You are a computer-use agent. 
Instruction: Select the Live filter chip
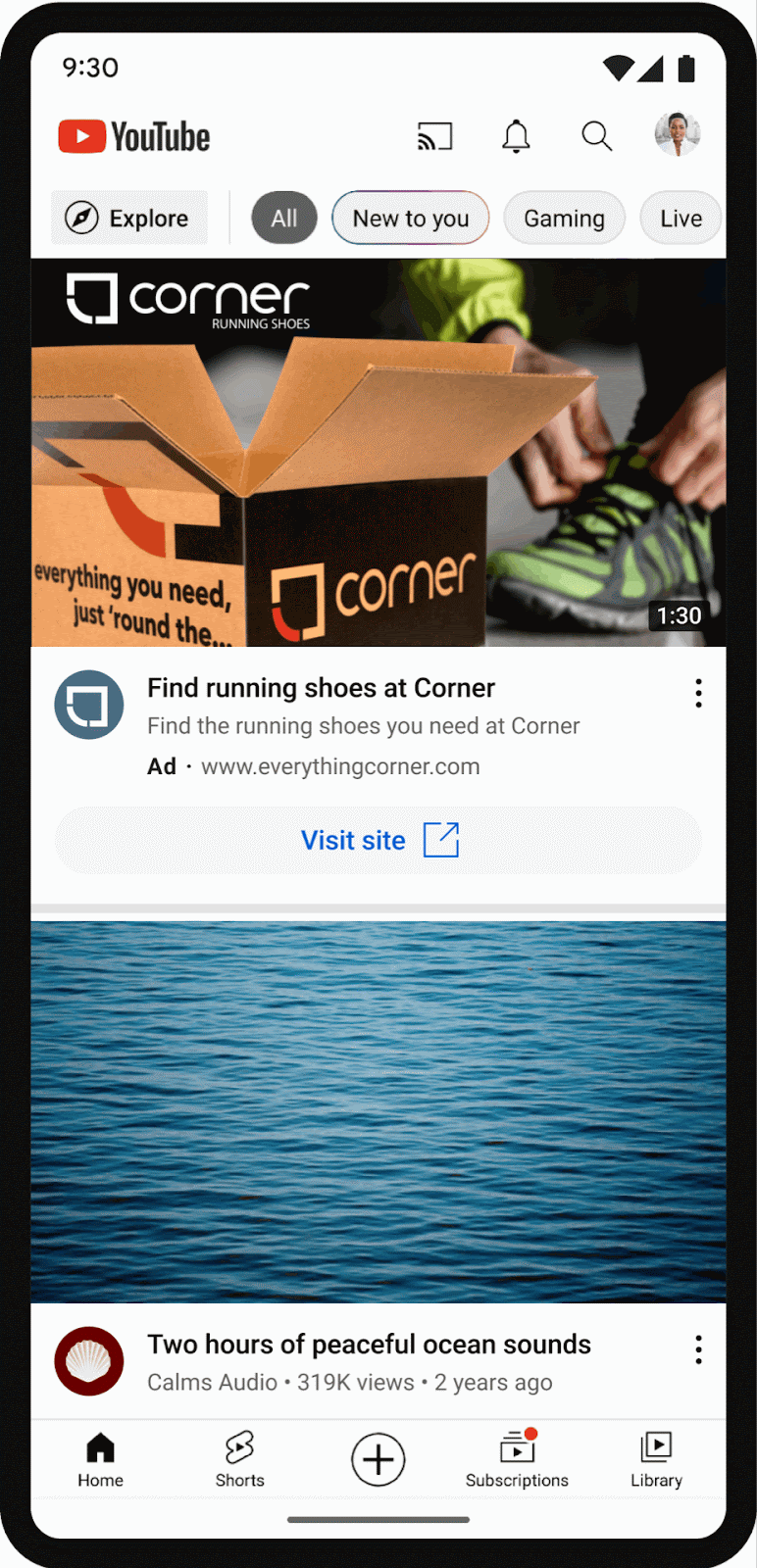click(681, 218)
